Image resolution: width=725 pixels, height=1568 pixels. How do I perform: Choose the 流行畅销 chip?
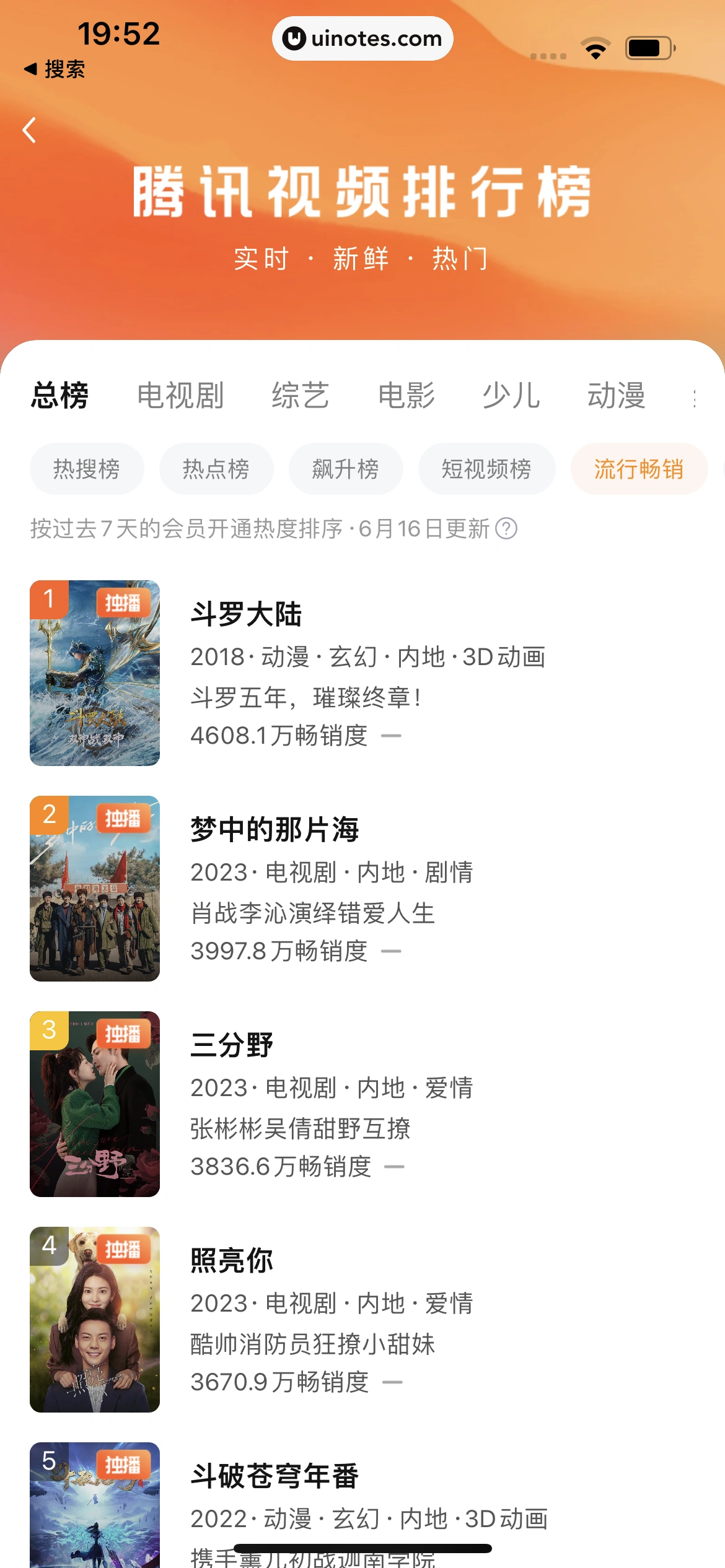pos(639,469)
